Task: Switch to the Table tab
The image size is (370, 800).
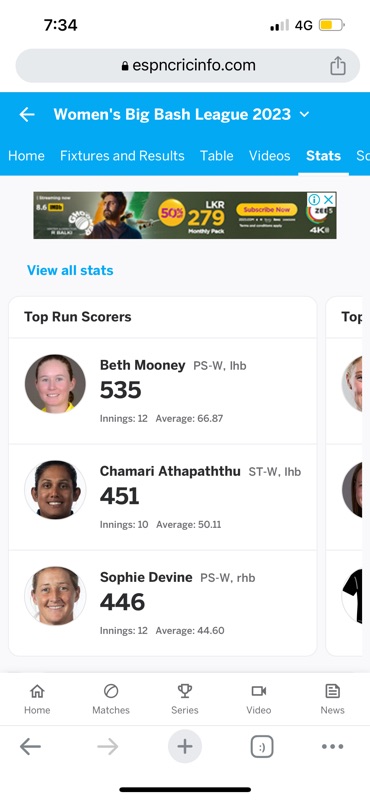Action: (x=216, y=156)
